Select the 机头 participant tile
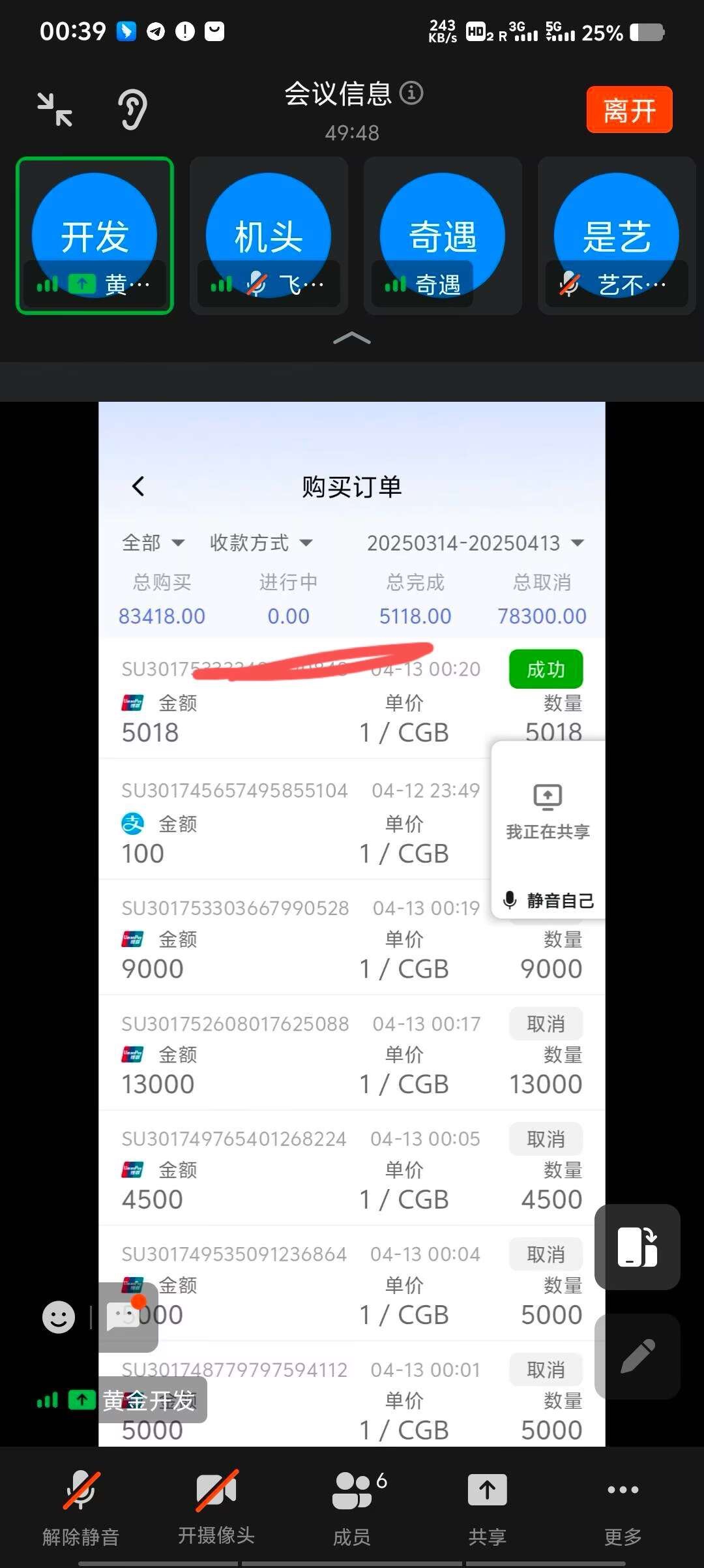The width and height of the screenshot is (704, 1568). point(269,235)
